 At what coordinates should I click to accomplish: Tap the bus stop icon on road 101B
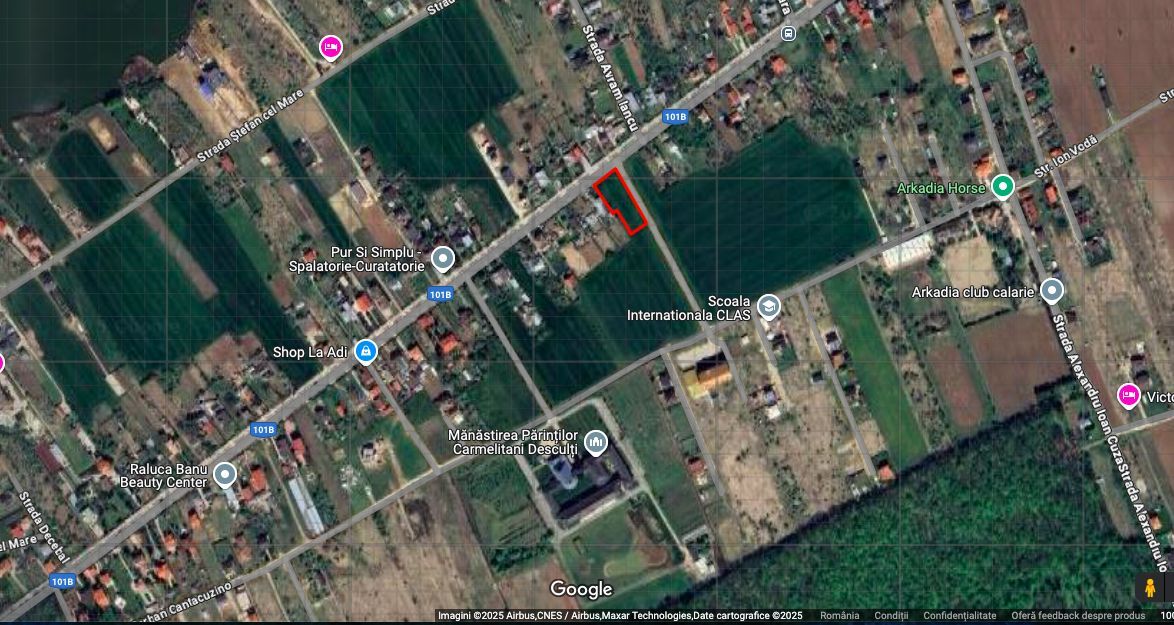pos(788,33)
